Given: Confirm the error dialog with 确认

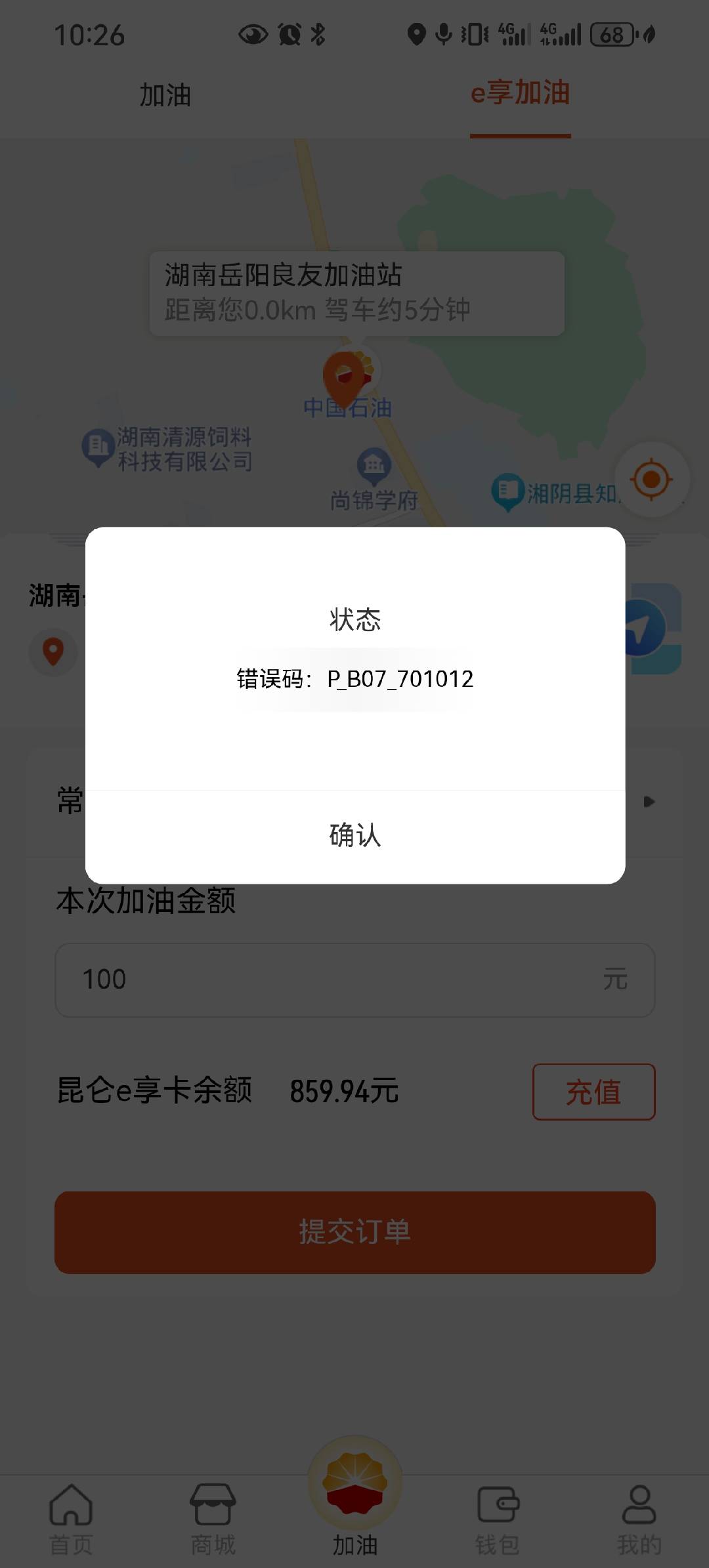Looking at the screenshot, I should click(x=354, y=836).
